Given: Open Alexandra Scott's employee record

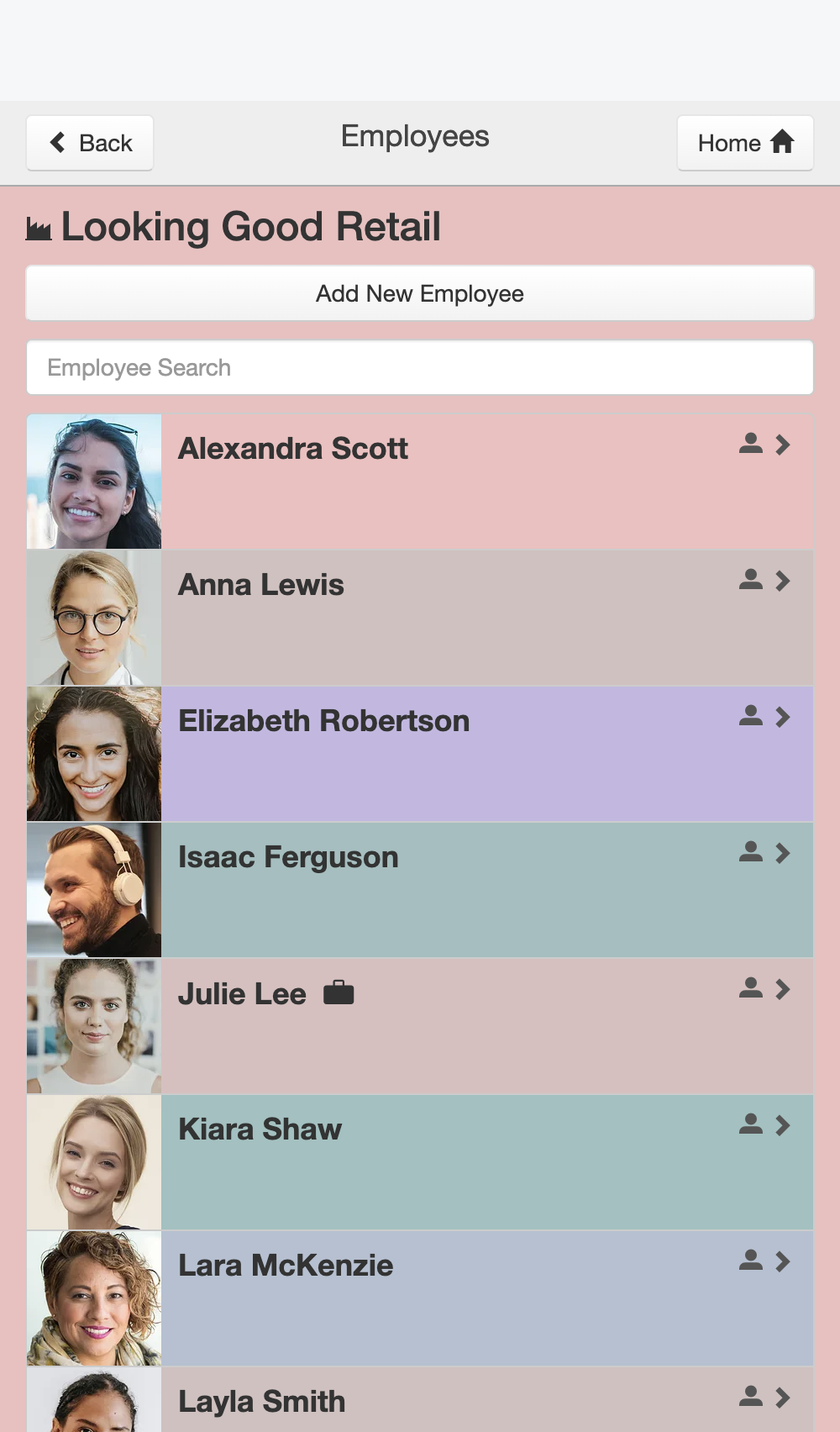Looking at the screenshot, I should pos(420,482).
